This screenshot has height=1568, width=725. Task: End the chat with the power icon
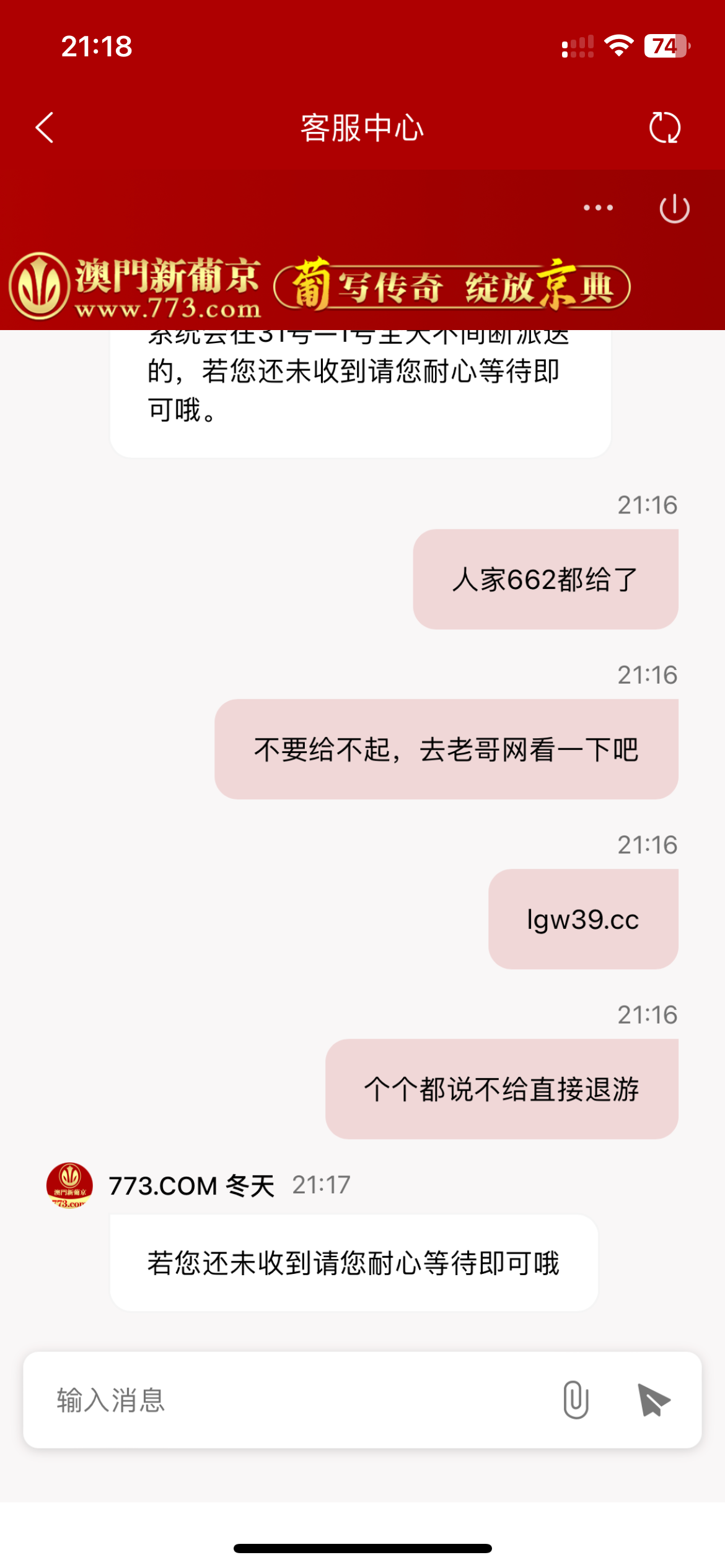click(674, 209)
